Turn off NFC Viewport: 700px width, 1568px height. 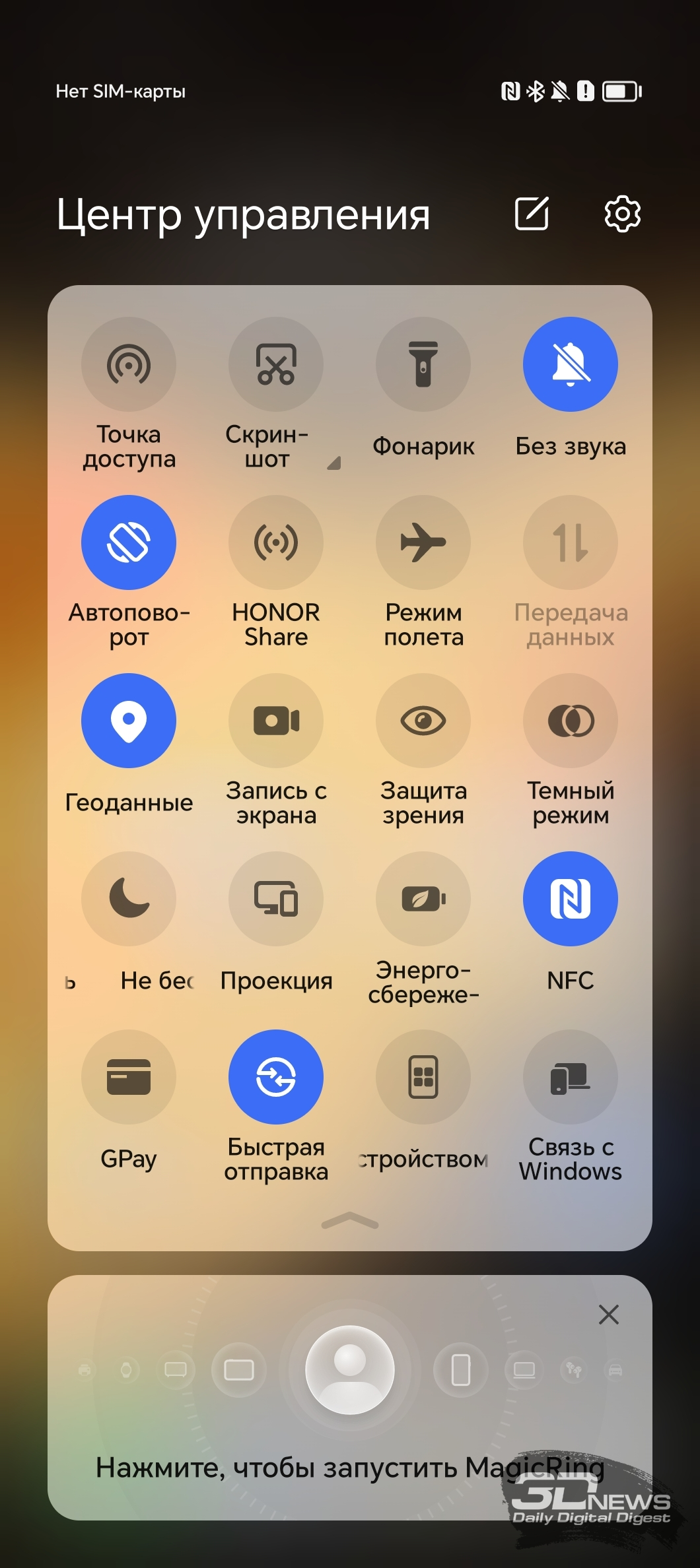[571, 899]
